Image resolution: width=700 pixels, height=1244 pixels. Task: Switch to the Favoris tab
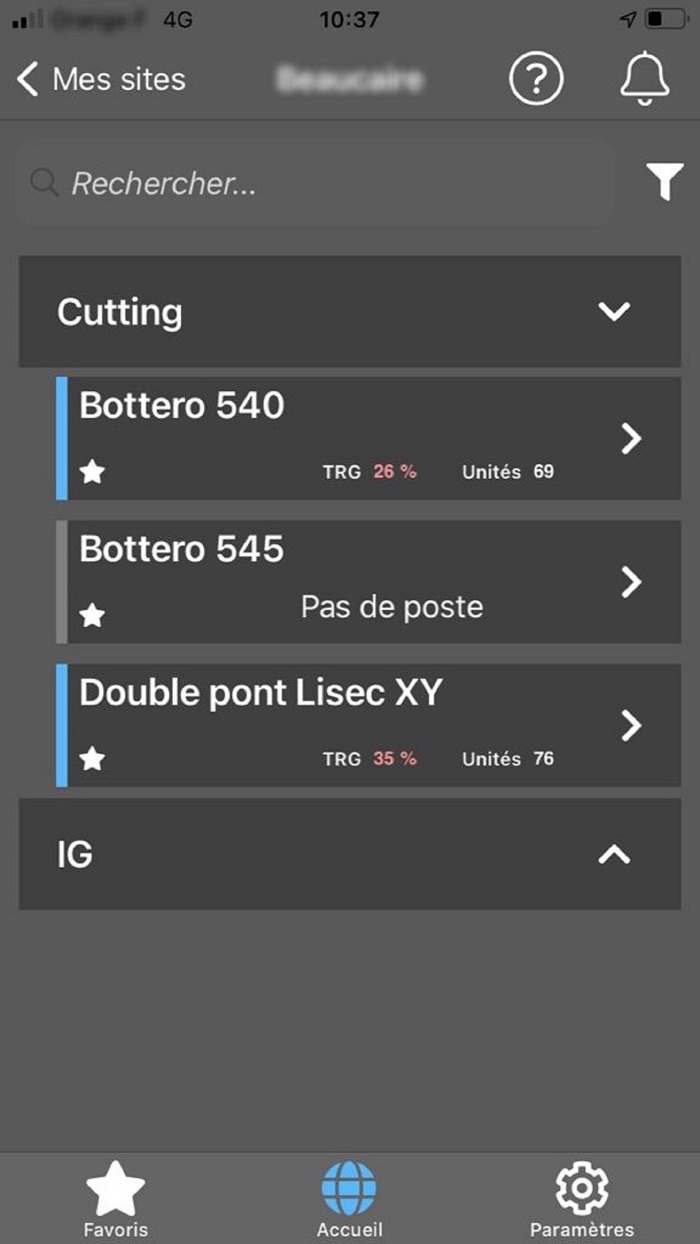(116, 1199)
